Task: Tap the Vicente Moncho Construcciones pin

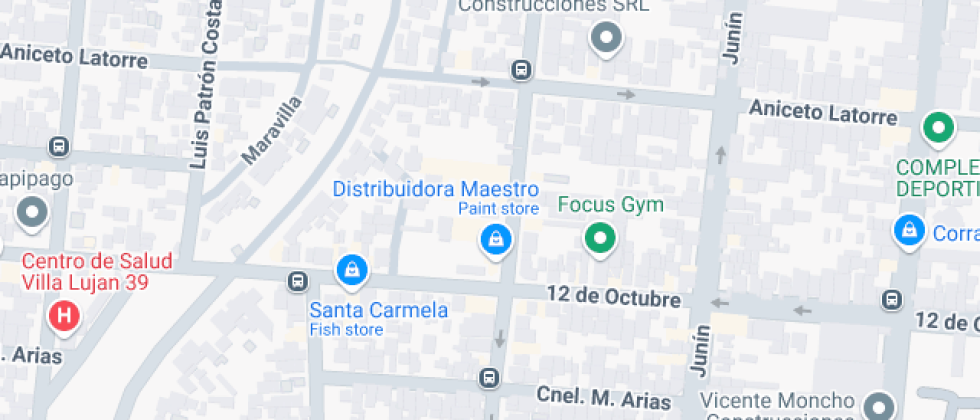Action: click(x=880, y=405)
